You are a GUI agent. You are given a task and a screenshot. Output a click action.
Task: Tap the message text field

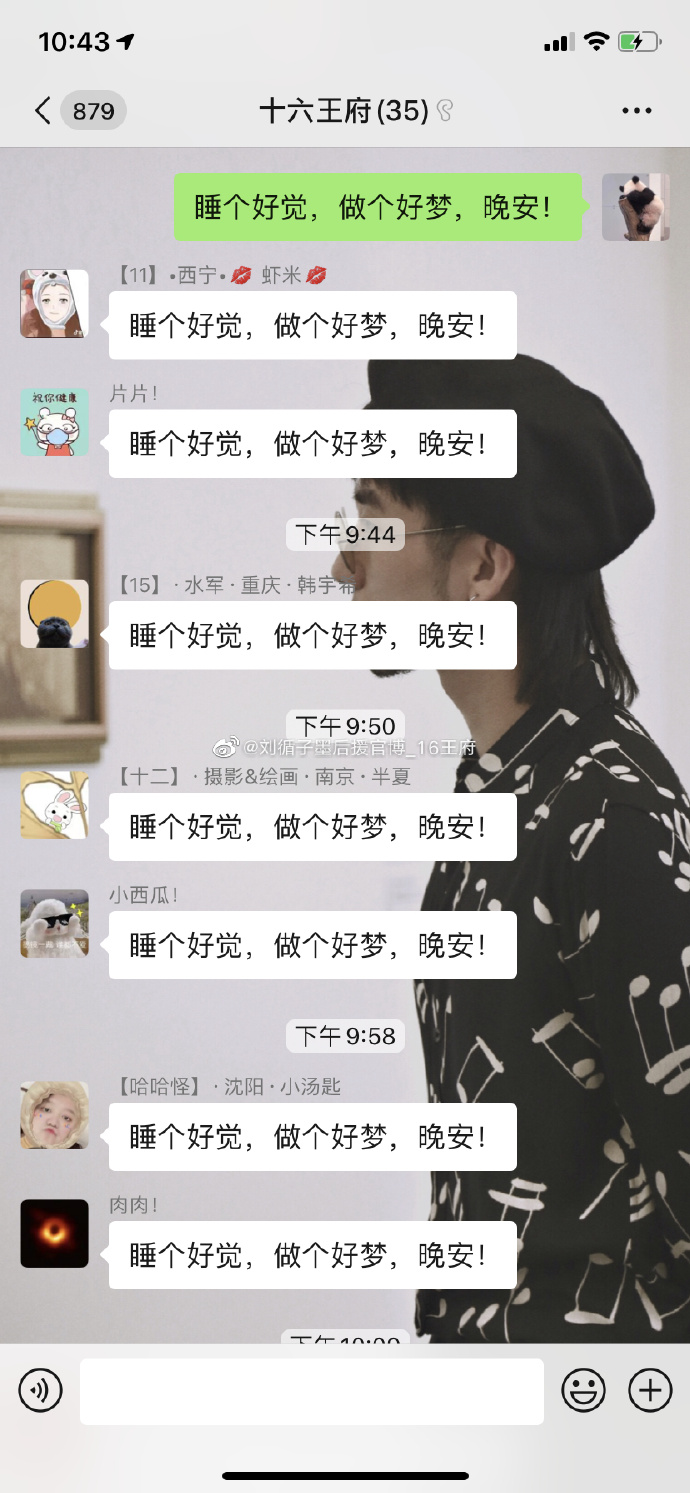312,1390
